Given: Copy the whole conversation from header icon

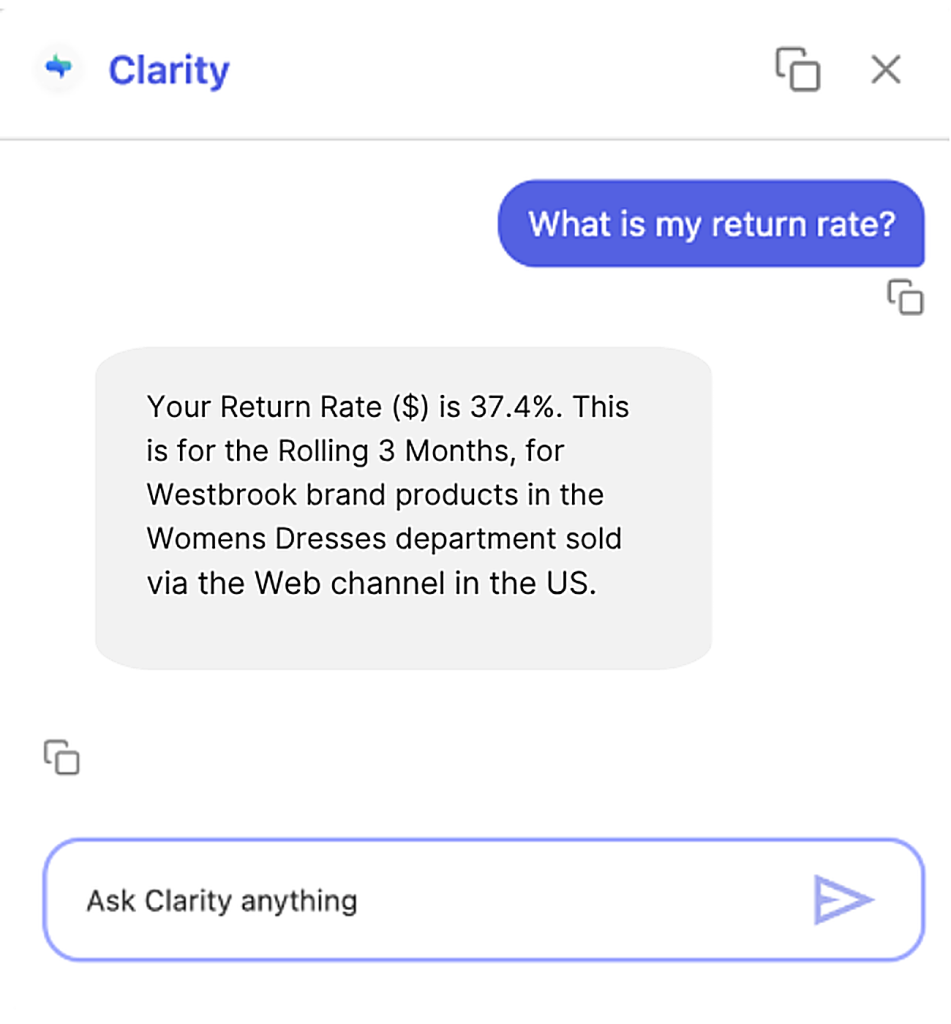Looking at the screenshot, I should click(x=798, y=69).
